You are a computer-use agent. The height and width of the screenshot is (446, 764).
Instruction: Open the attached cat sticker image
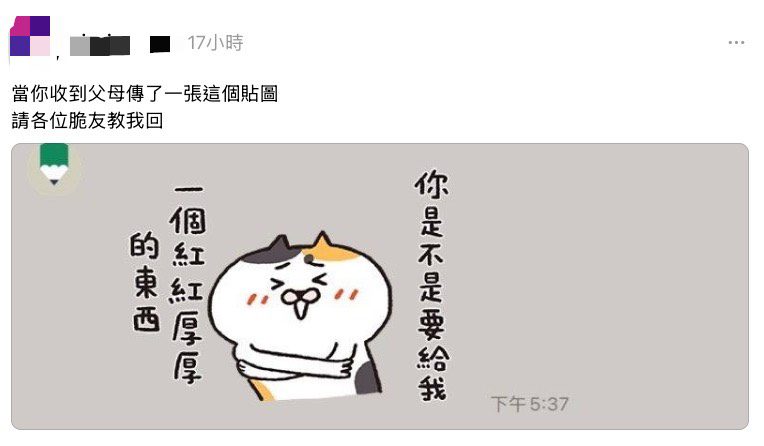379,286
